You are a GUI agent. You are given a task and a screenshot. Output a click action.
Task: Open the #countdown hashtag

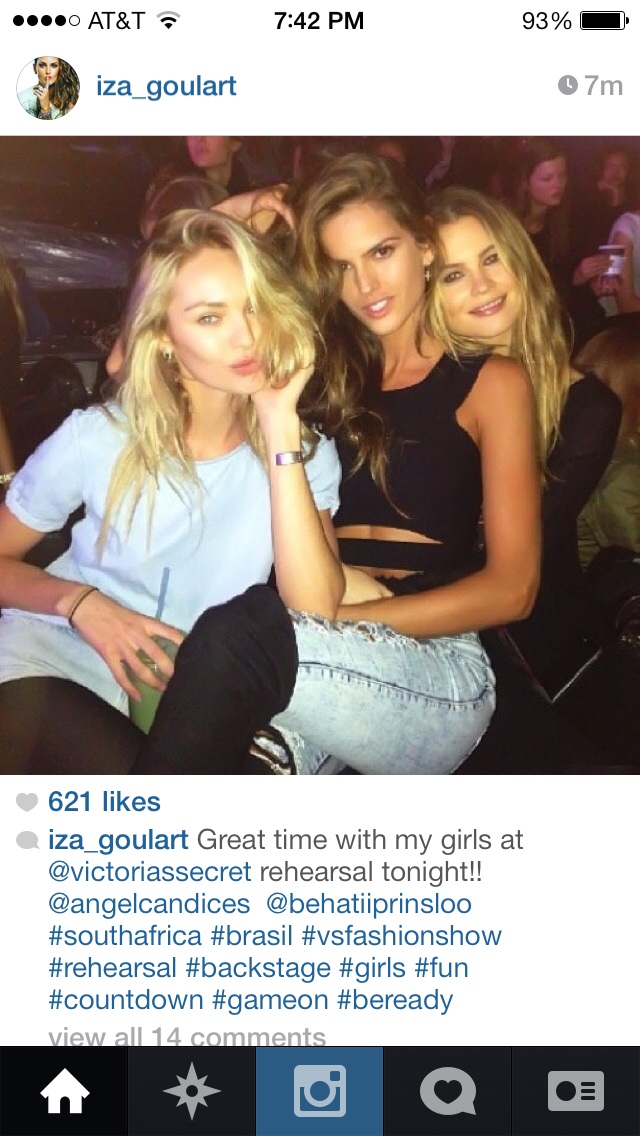pyautogui.click(x=125, y=1000)
